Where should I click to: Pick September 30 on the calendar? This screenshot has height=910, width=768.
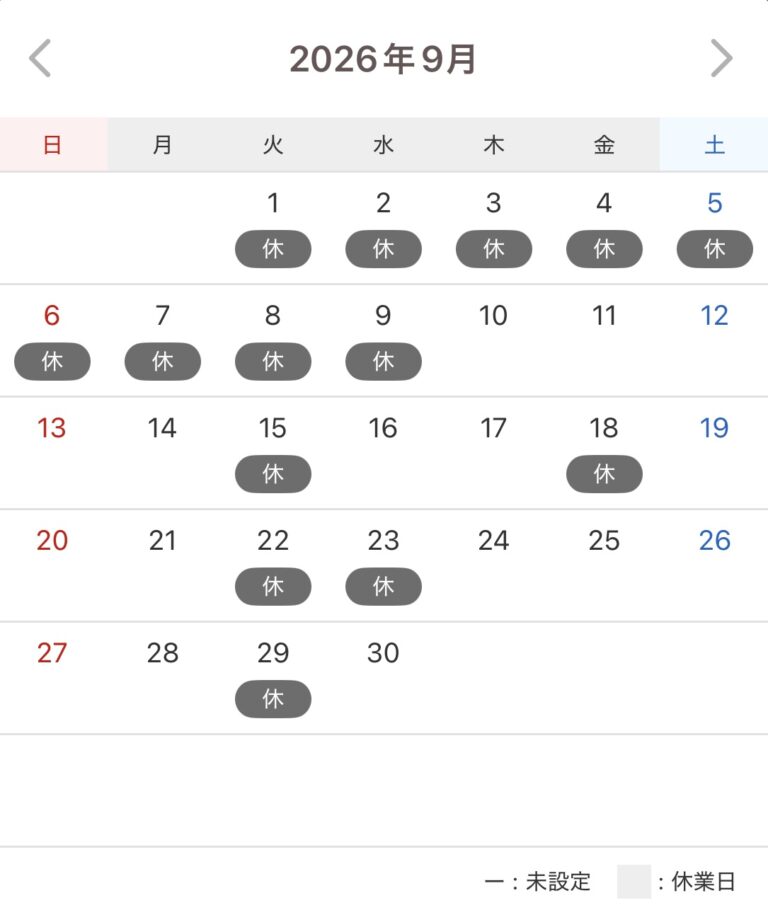point(383,678)
